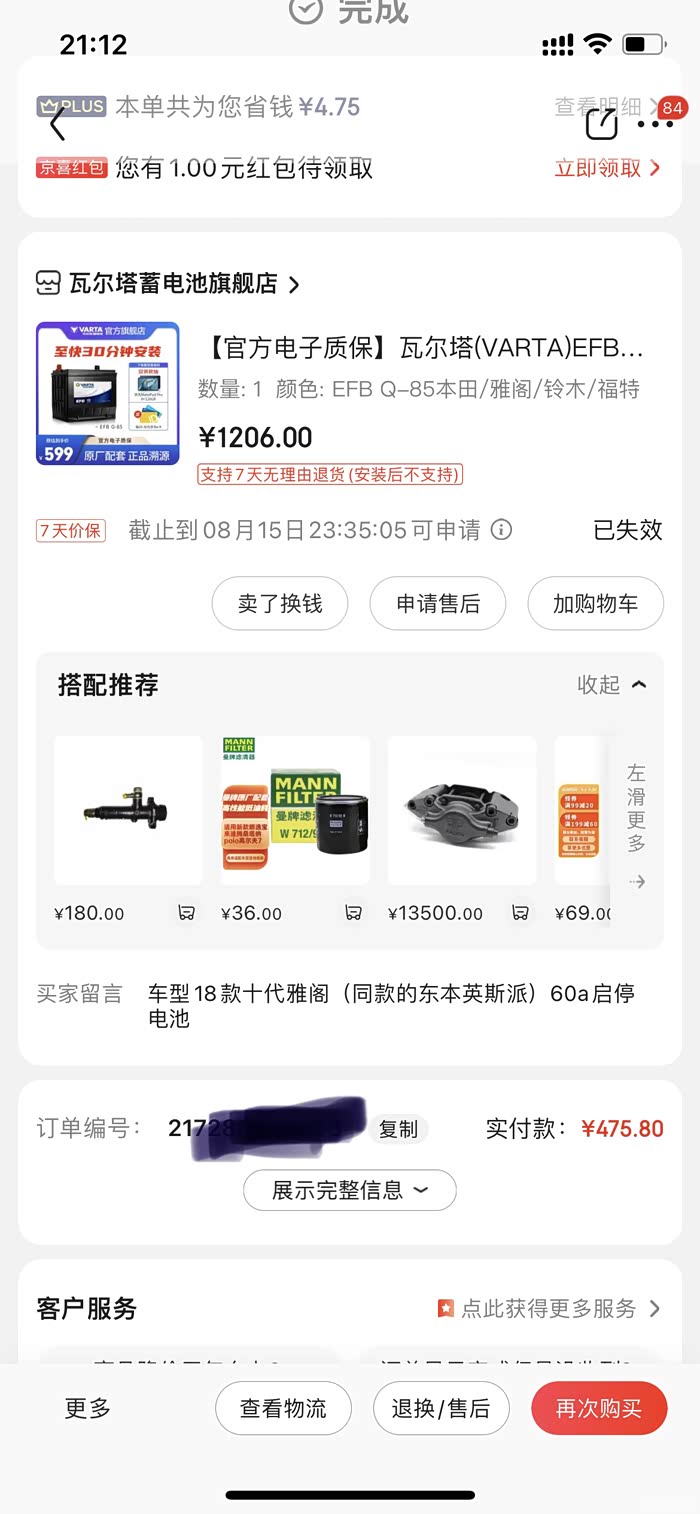Tap the 卖了换钱 button
The image size is (700, 1514).
point(280,604)
